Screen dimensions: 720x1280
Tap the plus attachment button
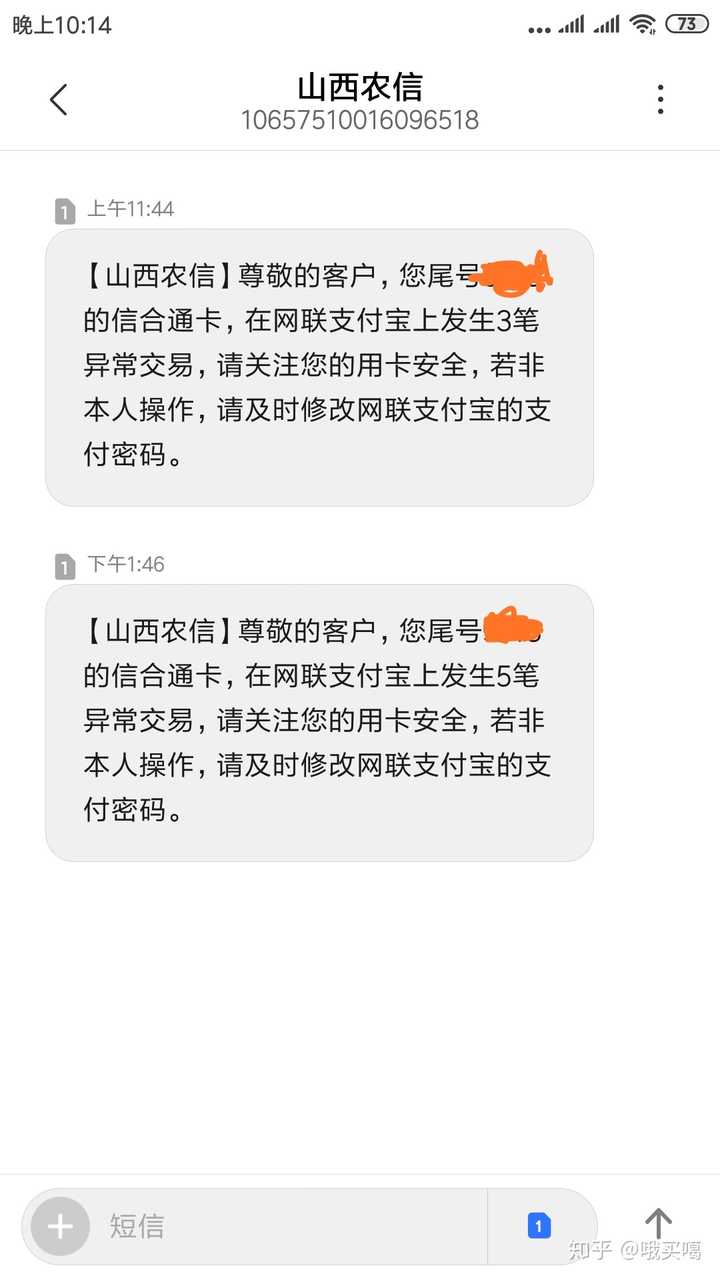pos(60,1226)
